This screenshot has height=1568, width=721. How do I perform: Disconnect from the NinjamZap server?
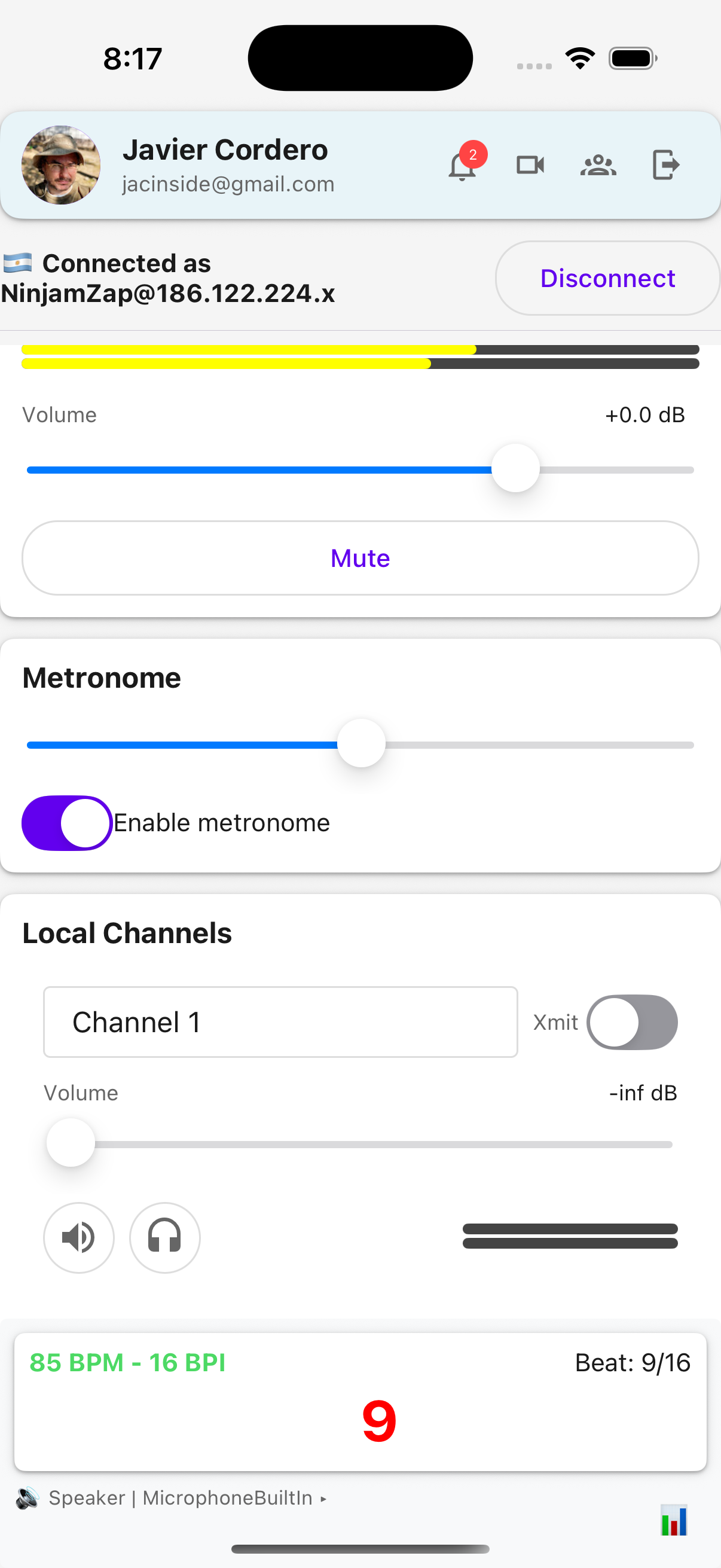click(606, 278)
